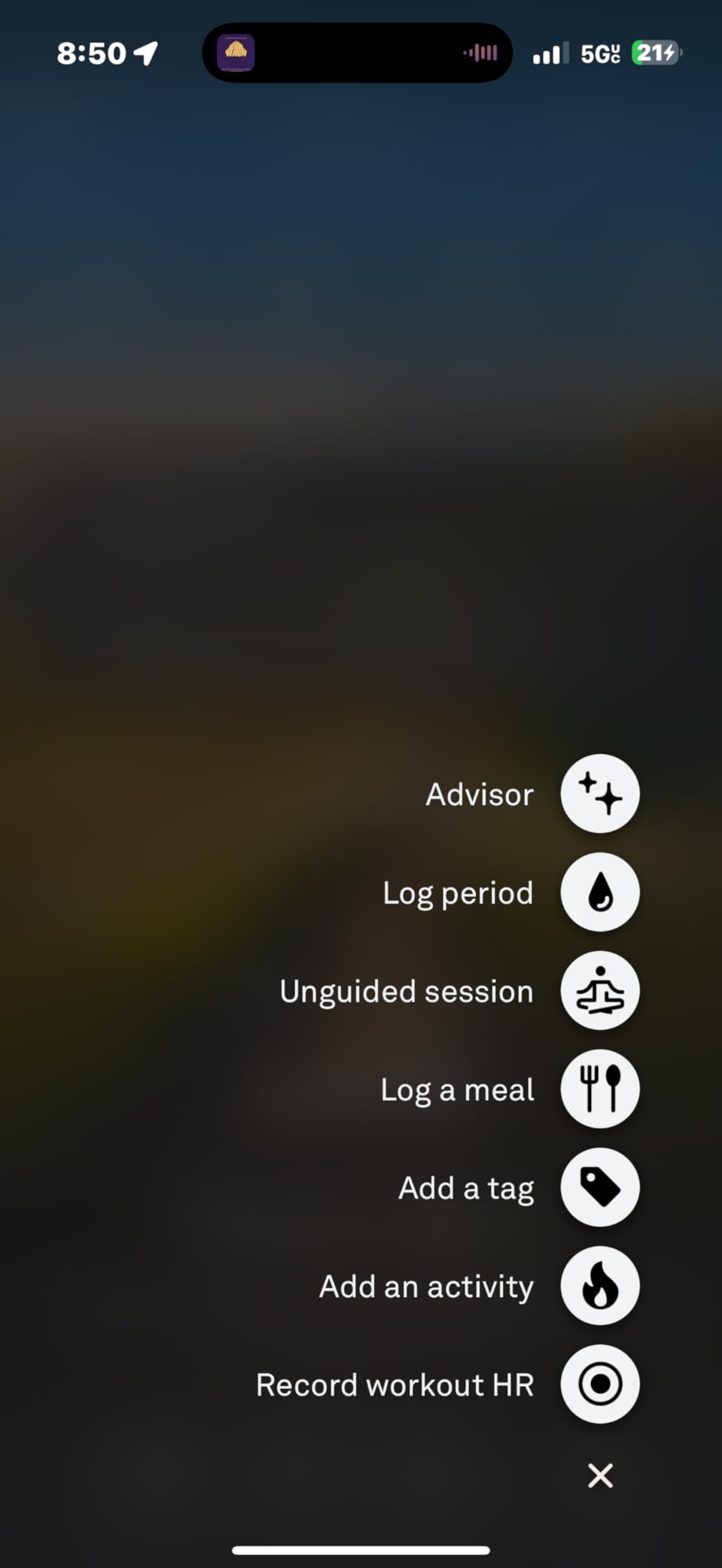This screenshot has width=722, height=1568.
Task: Tap the Log period droplet icon
Action: 599,892
